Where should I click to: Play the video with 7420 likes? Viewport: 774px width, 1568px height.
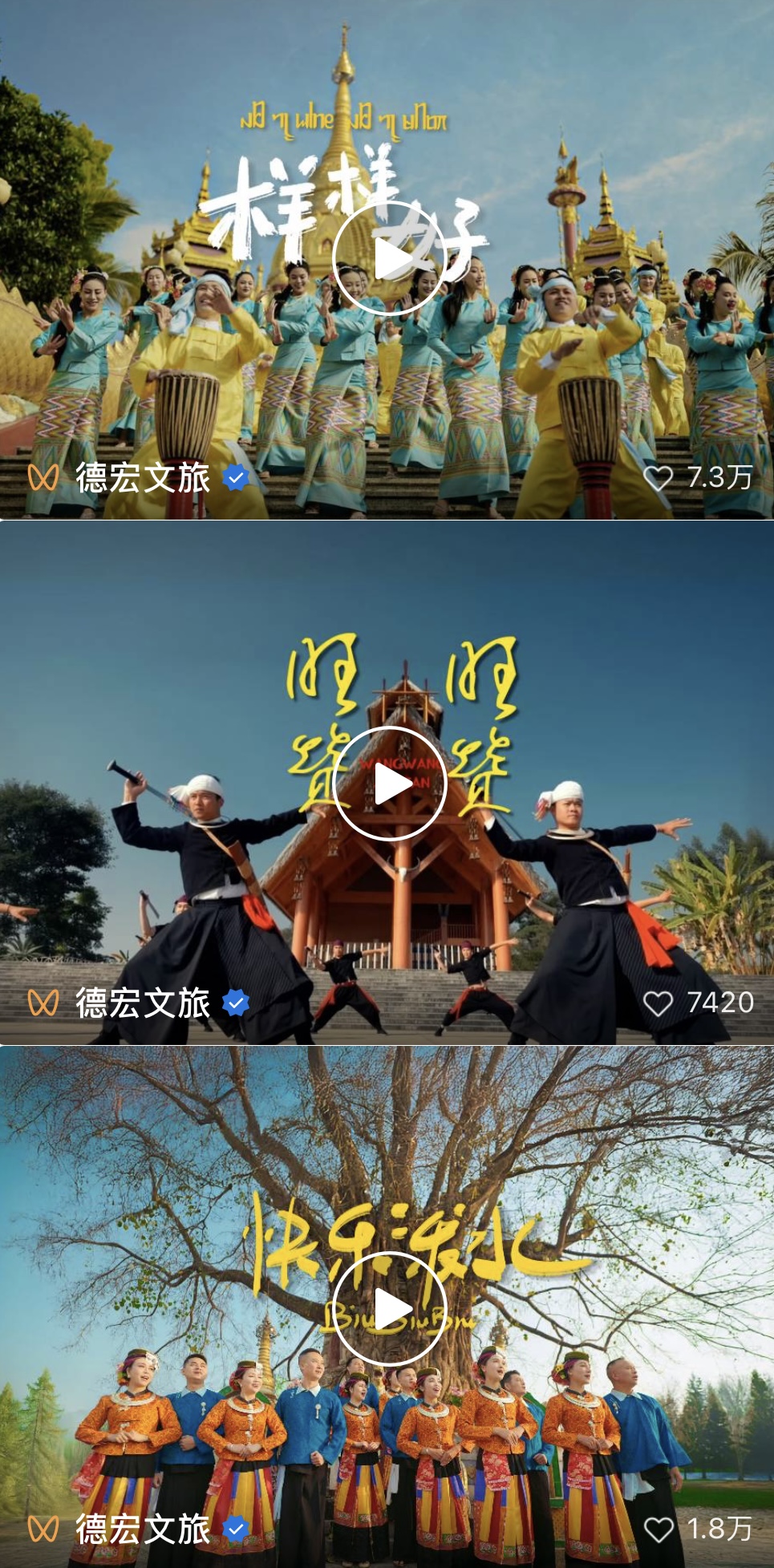(389, 784)
